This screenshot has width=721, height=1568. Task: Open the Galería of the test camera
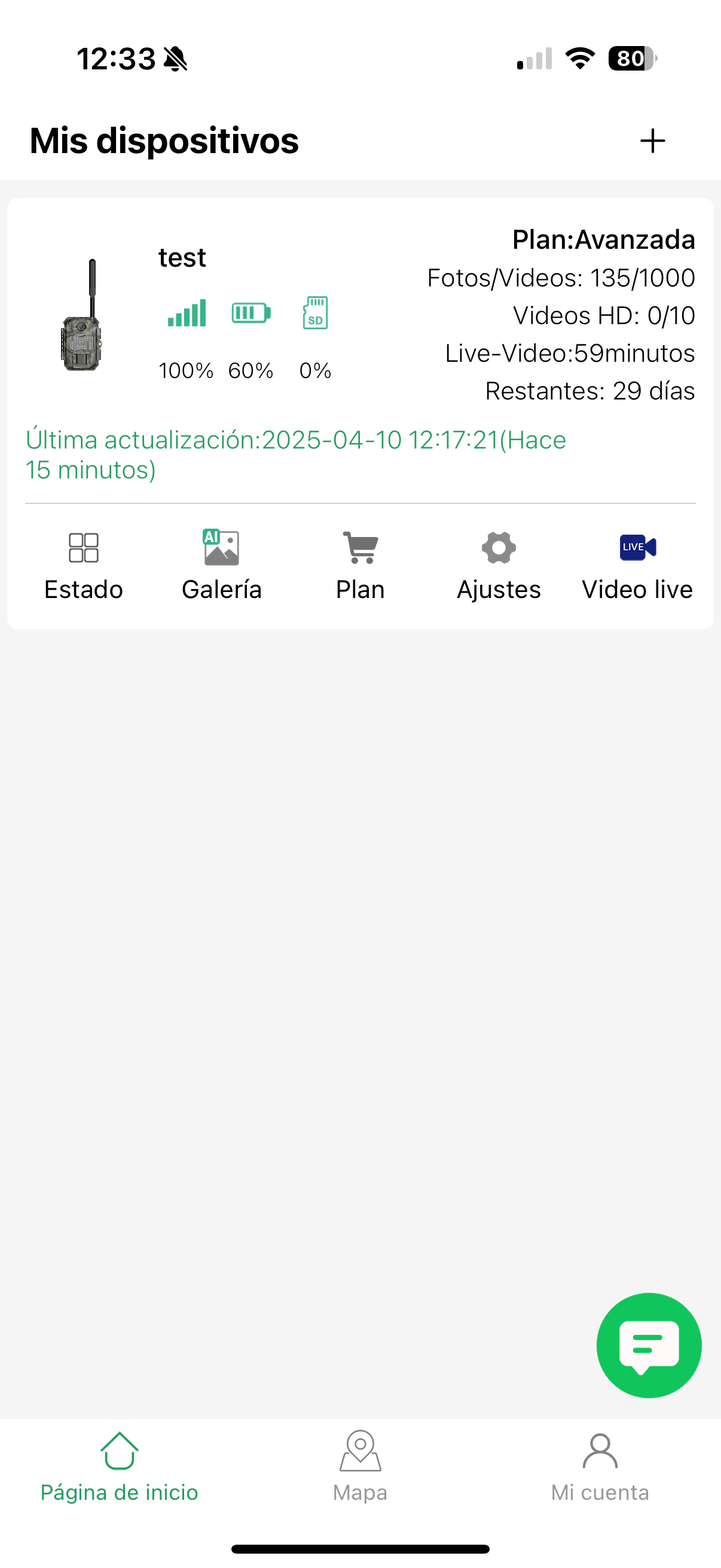[x=221, y=565]
